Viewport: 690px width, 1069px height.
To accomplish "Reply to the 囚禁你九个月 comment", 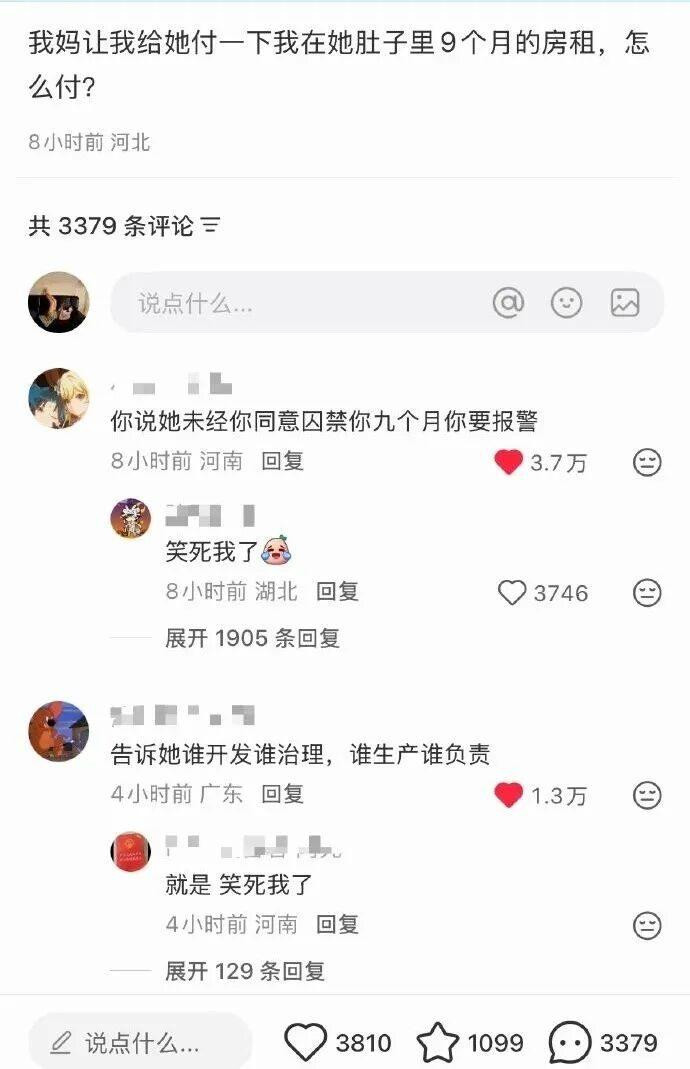I will click(x=282, y=461).
